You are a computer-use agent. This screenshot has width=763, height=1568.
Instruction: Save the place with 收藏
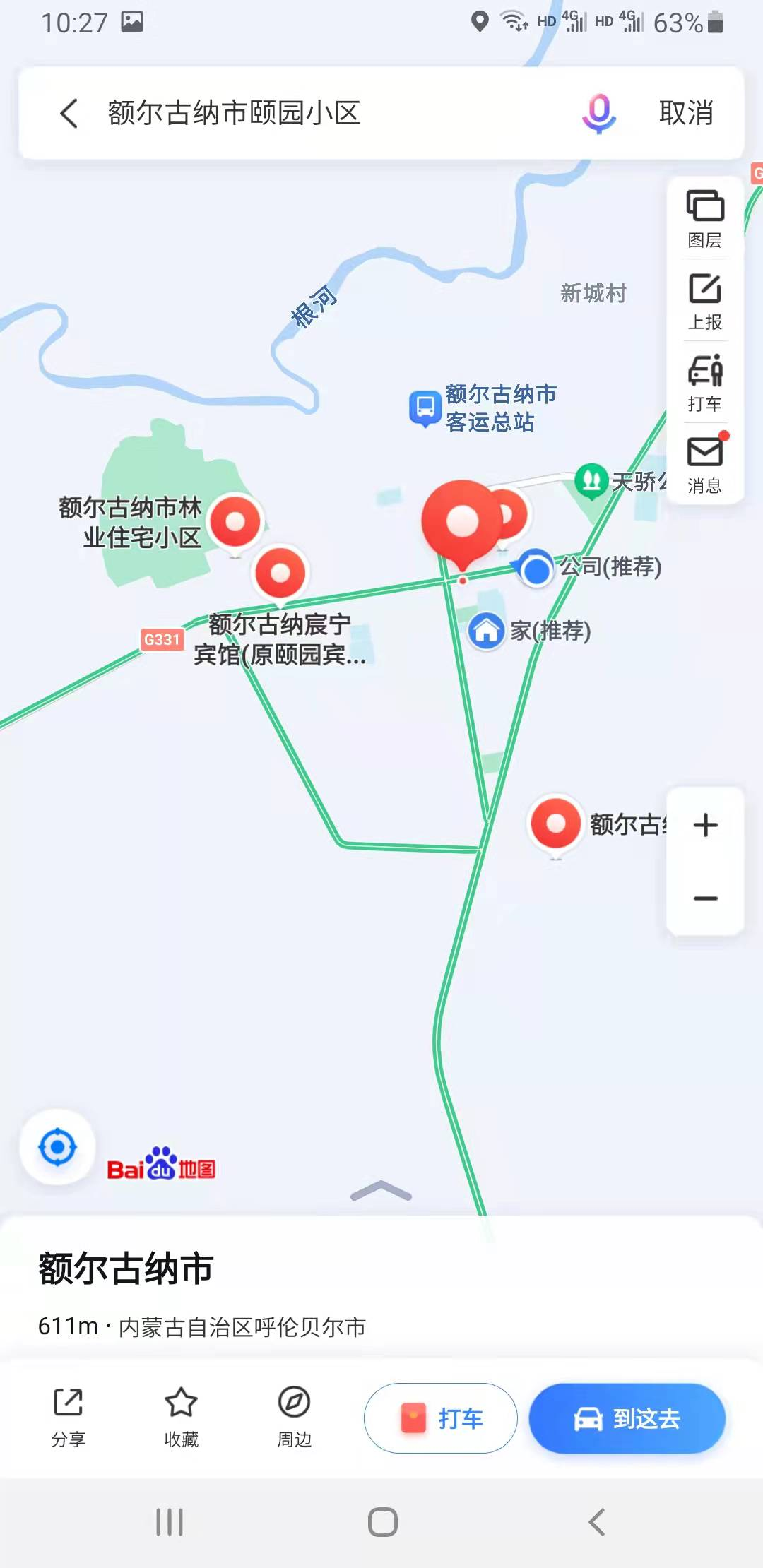click(x=181, y=1417)
